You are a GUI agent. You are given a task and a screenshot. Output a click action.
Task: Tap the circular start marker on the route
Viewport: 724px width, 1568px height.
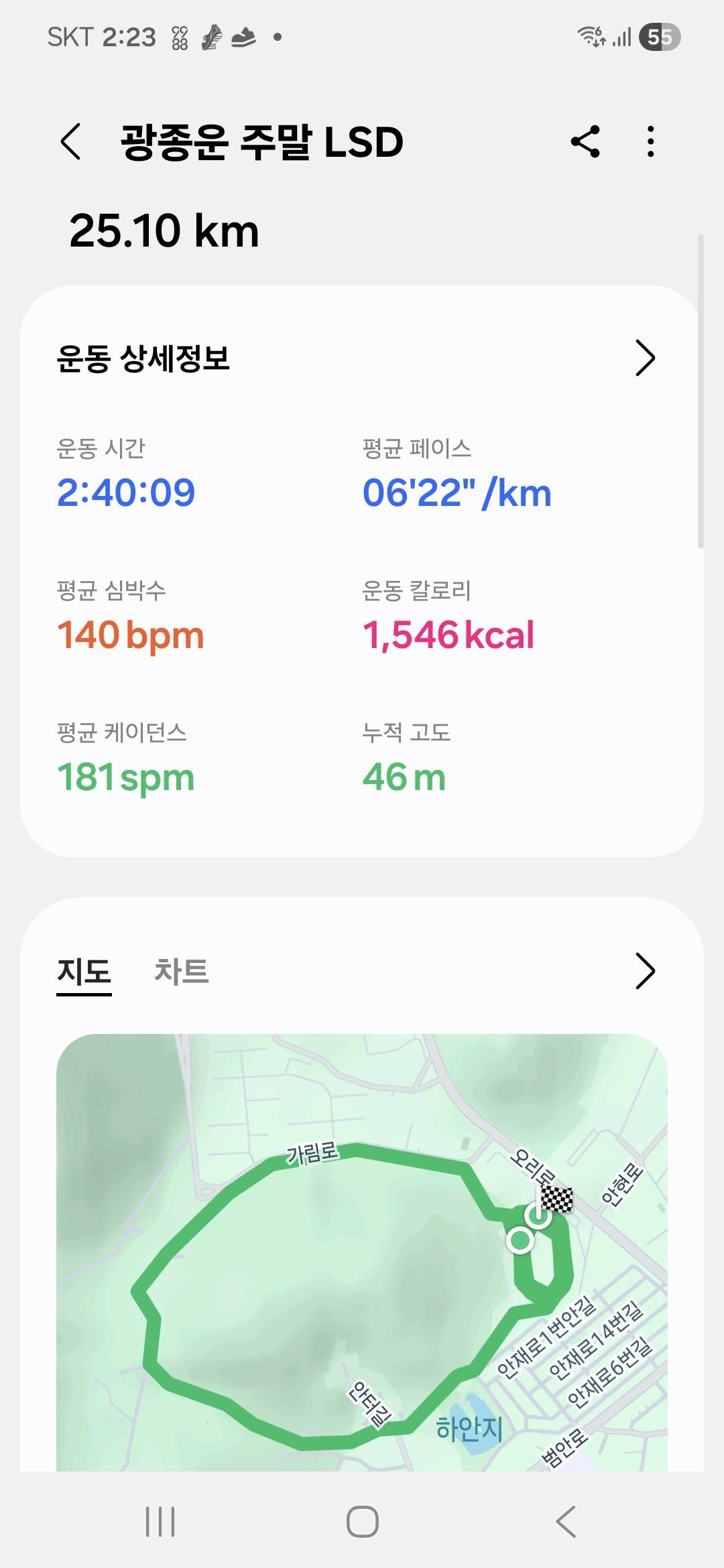point(522,1241)
